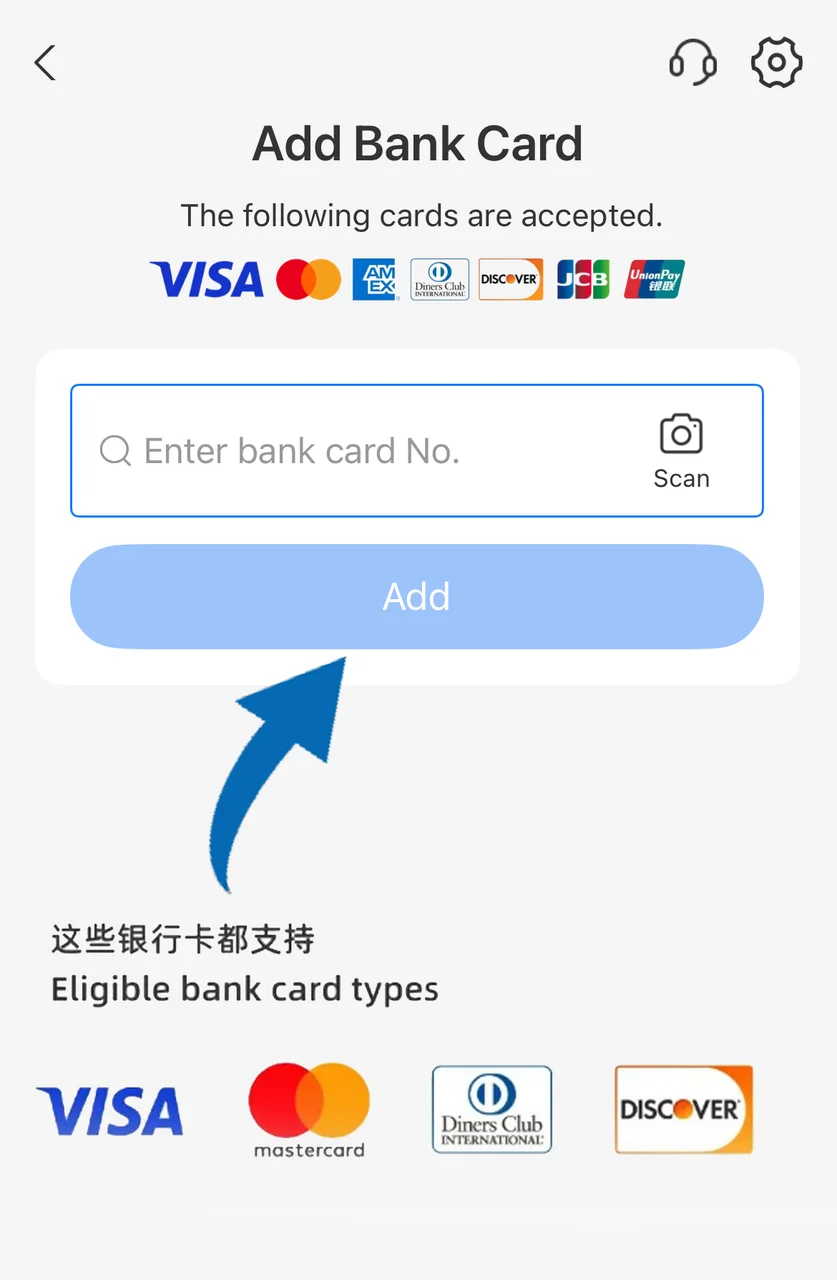Select the large VISA logo at bottom
This screenshot has height=1280, width=837.
pos(110,1110)
